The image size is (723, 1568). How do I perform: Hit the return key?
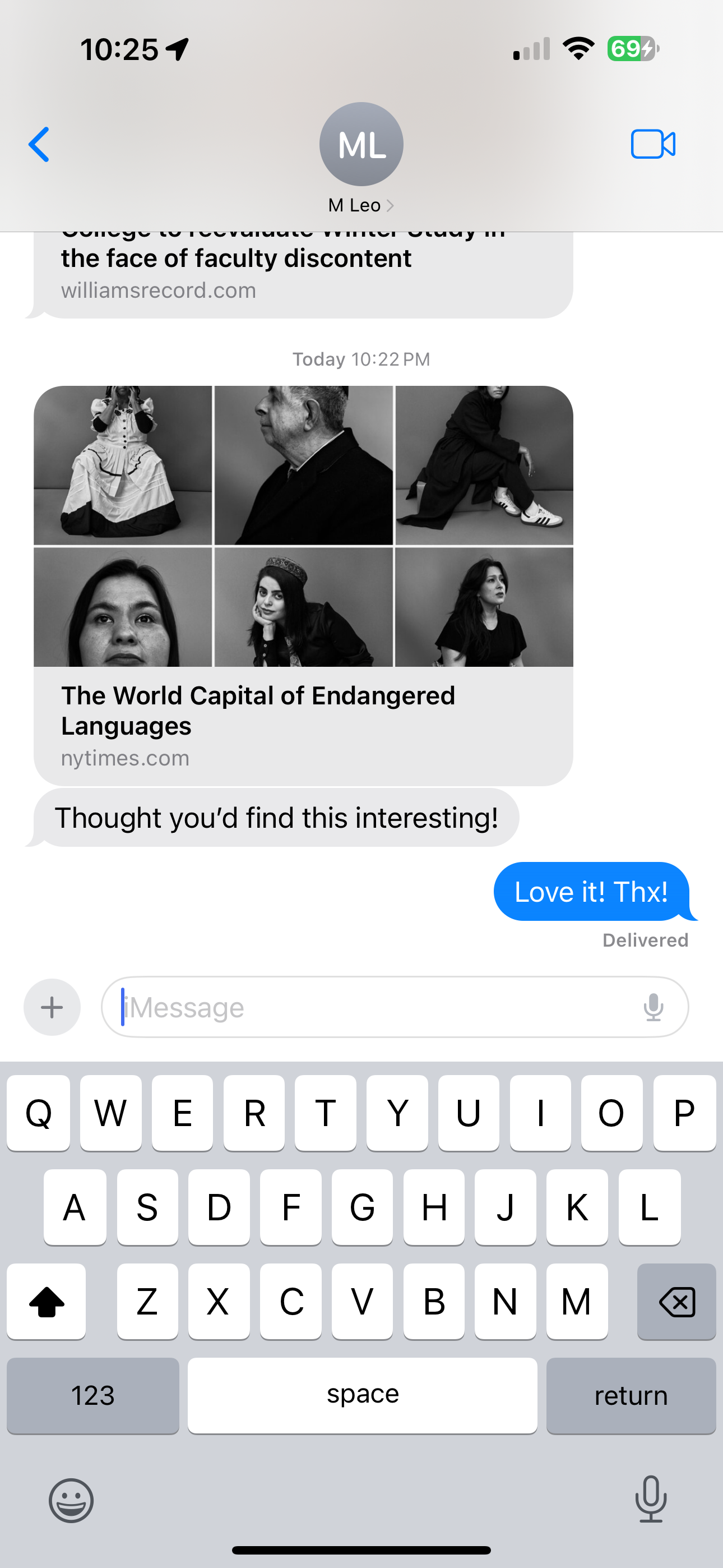pyautogui.click(x=631, y=1395)
